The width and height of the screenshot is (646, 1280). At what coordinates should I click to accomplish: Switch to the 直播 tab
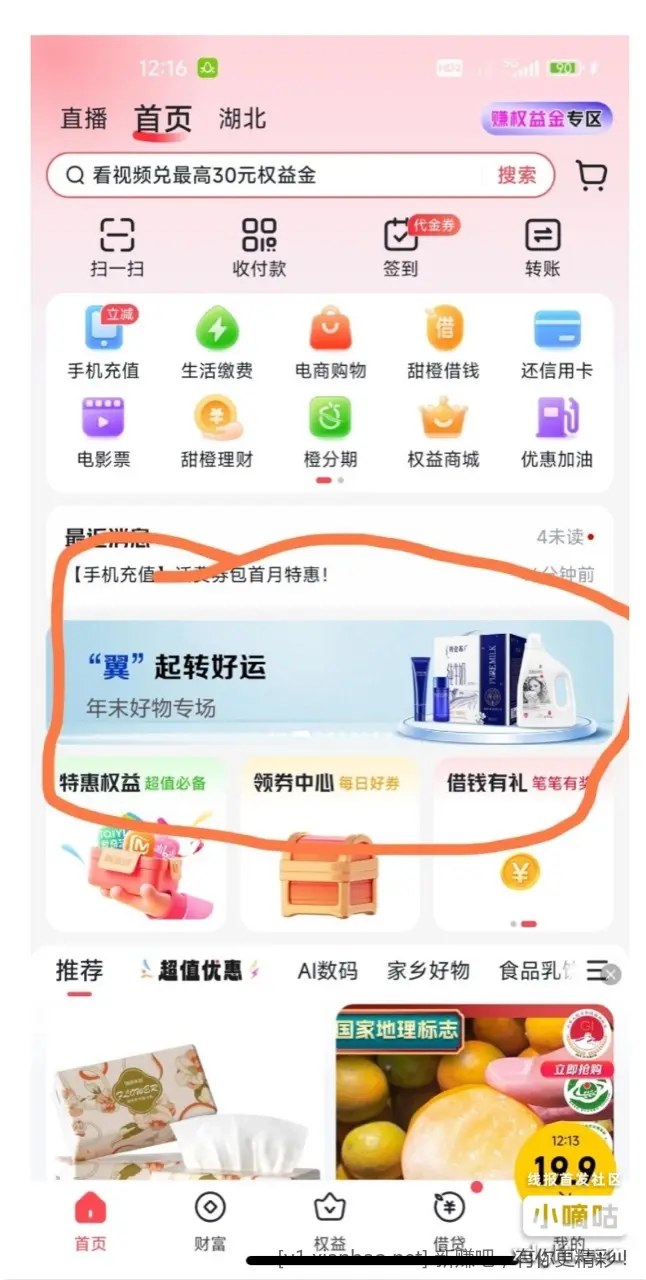[x=84, y=118]
